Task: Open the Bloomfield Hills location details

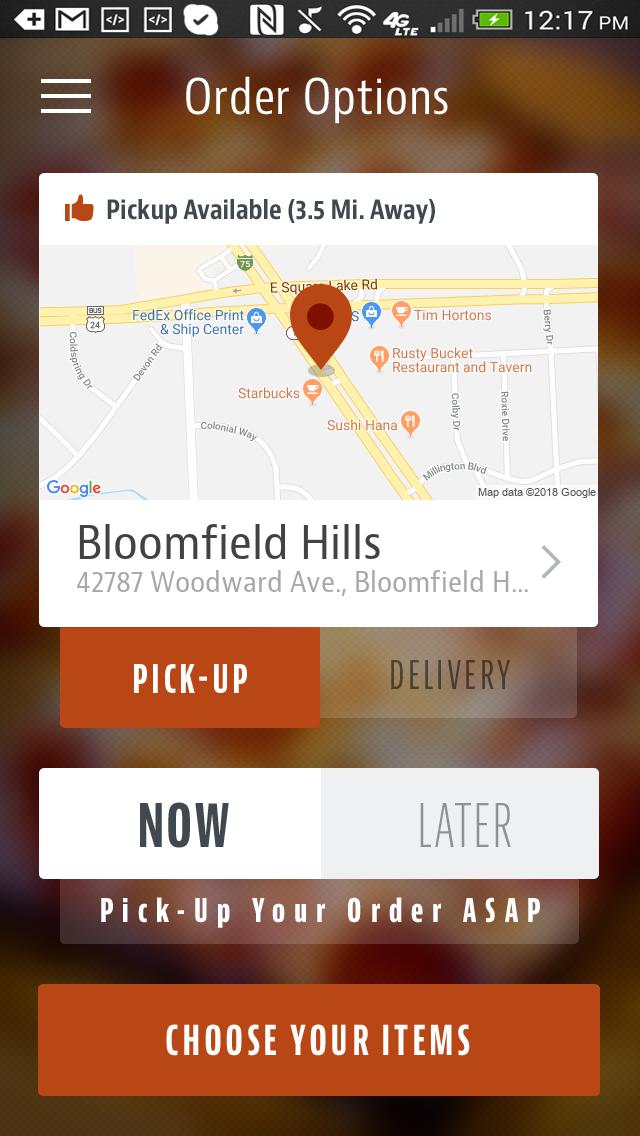Action: 318,563
